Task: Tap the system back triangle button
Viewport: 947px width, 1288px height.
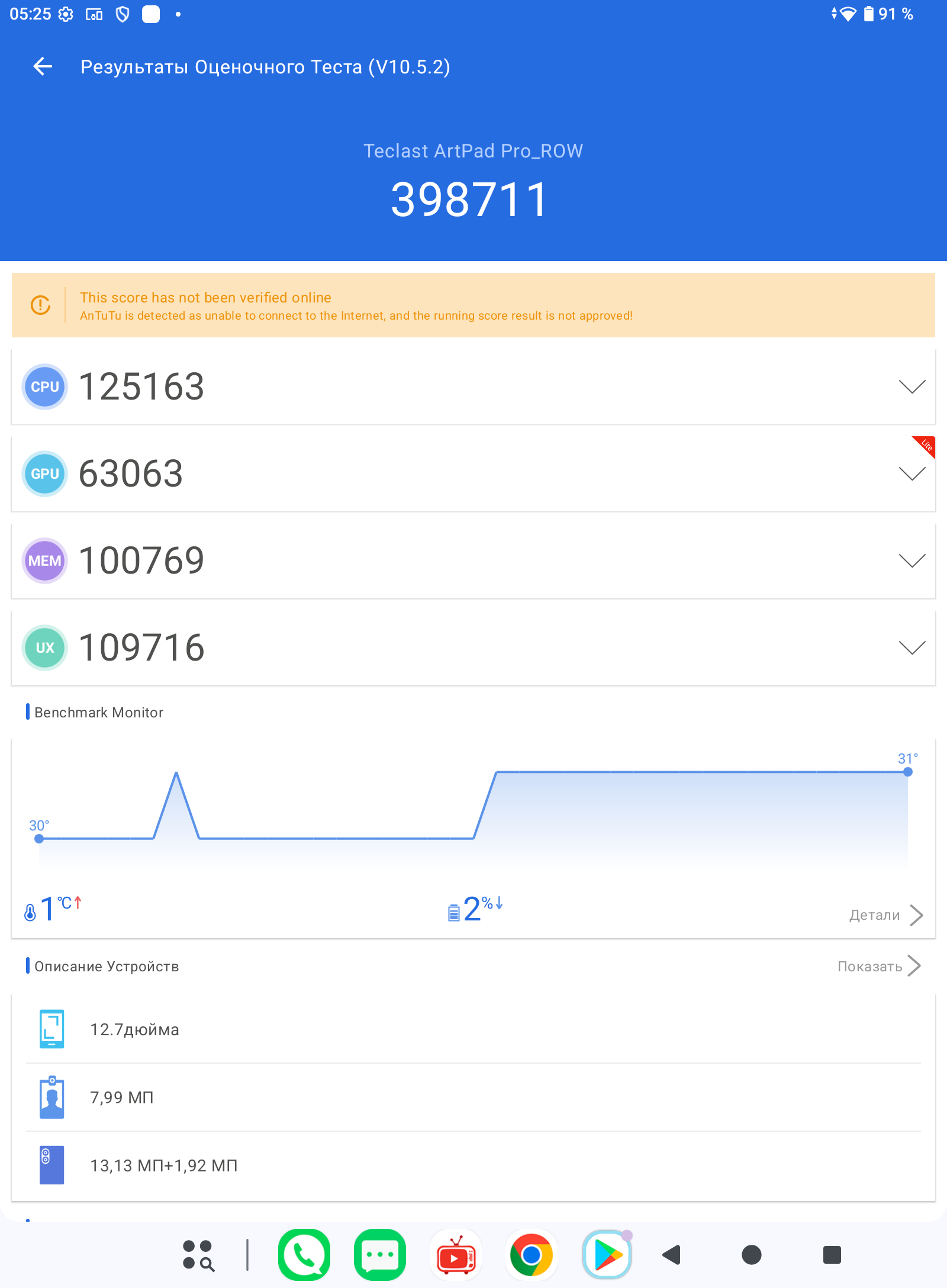Action: click(672, 1255)
